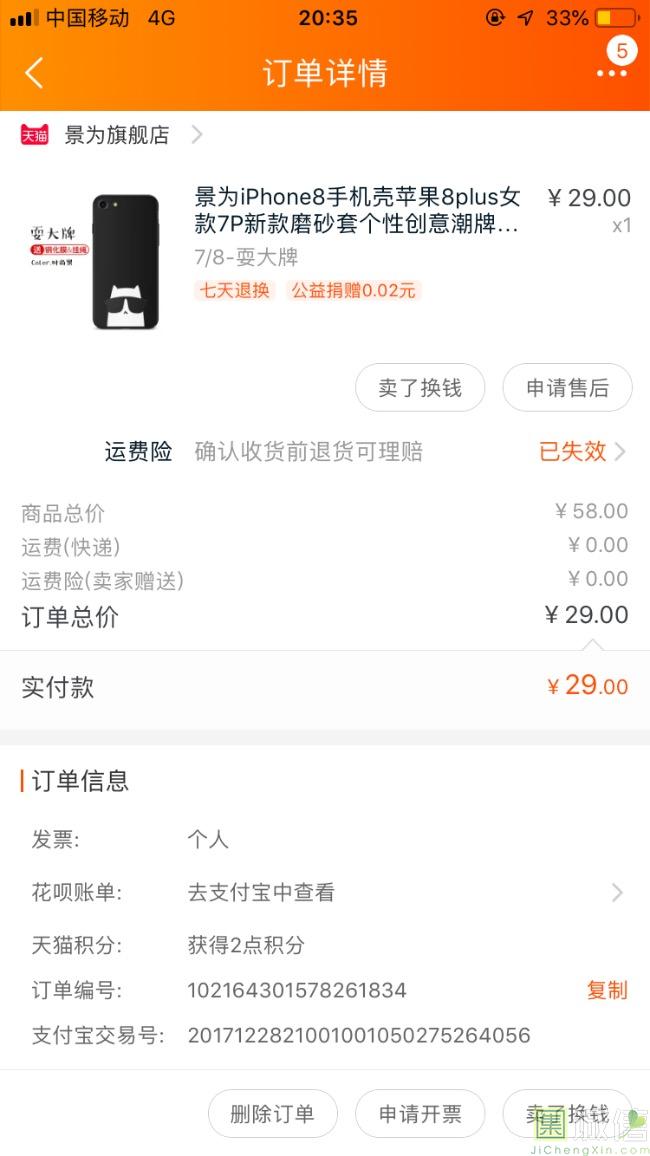
Task: Tap 申请开票 button
Action: coord(420,1114)
